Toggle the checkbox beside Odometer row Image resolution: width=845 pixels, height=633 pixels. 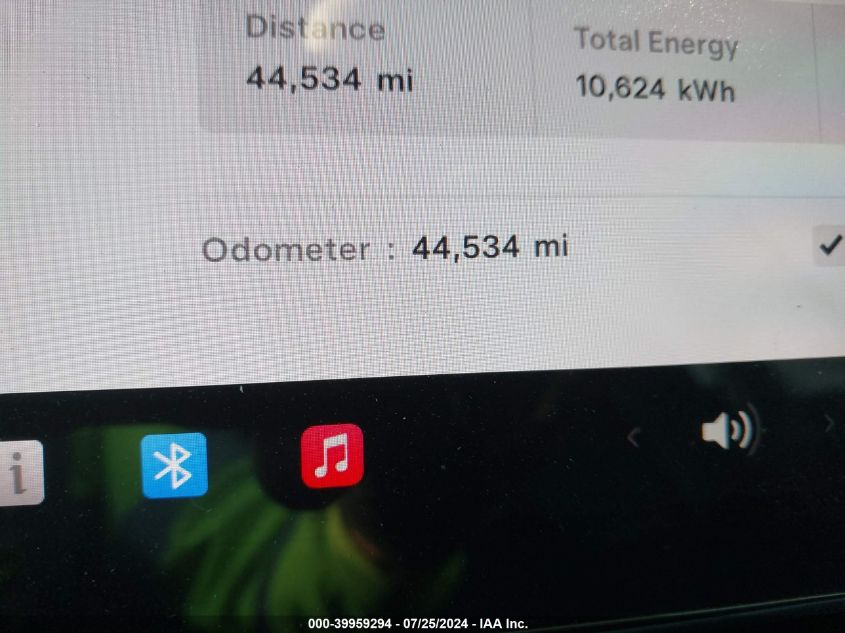click(829, 246)
